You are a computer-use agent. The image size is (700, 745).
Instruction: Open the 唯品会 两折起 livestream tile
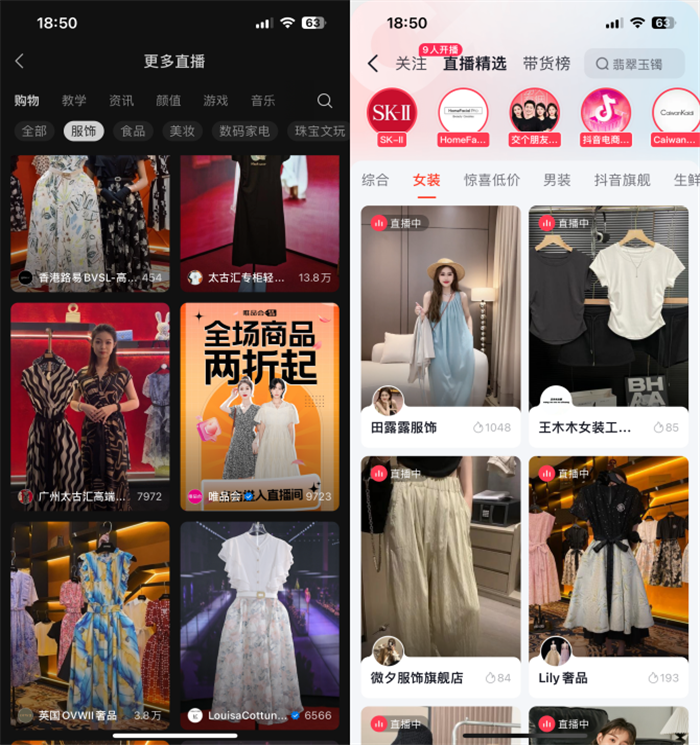[x=260, y=405]
